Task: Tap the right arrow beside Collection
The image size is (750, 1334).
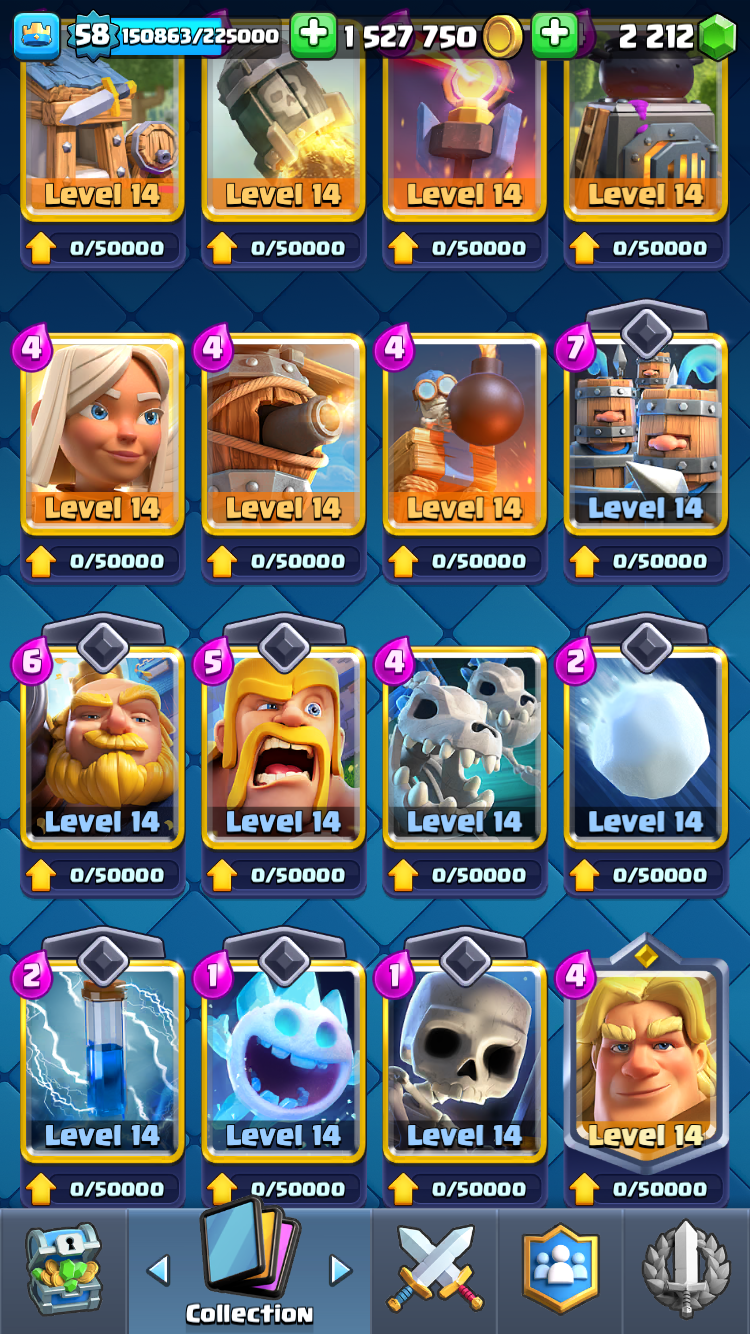Action: pyautogui.click(x=341, y=1270)
